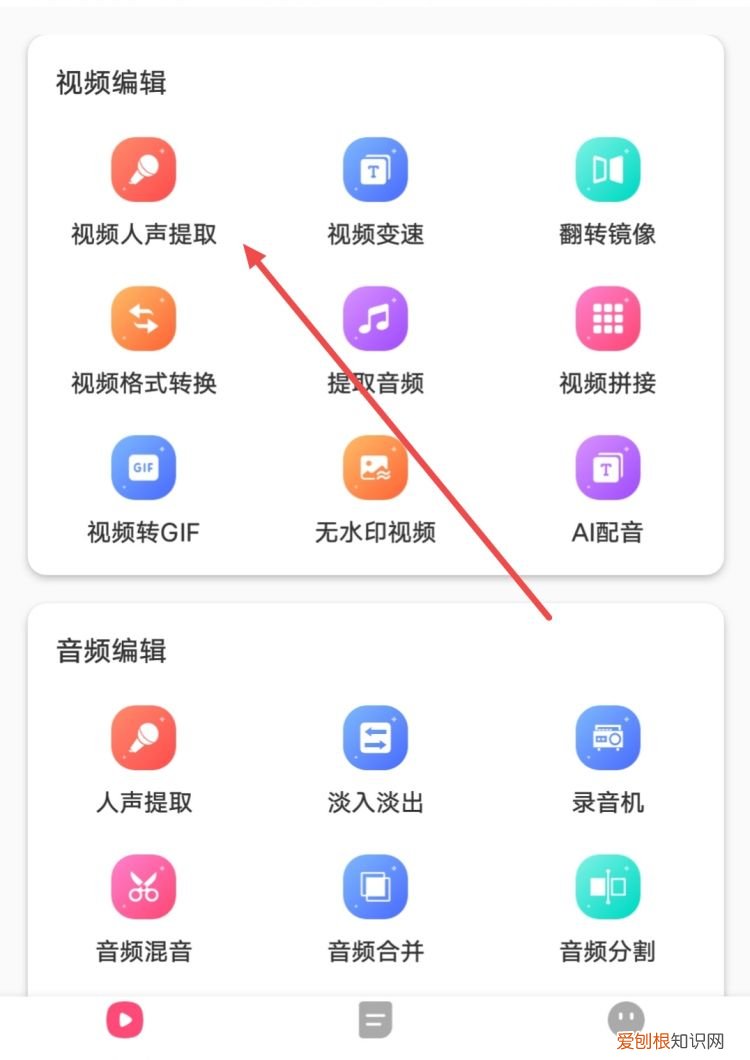This screenshot has width=750, height=1060.
Task: Select the 视频变速 (video speed change) feature
Action: (375, 190)
